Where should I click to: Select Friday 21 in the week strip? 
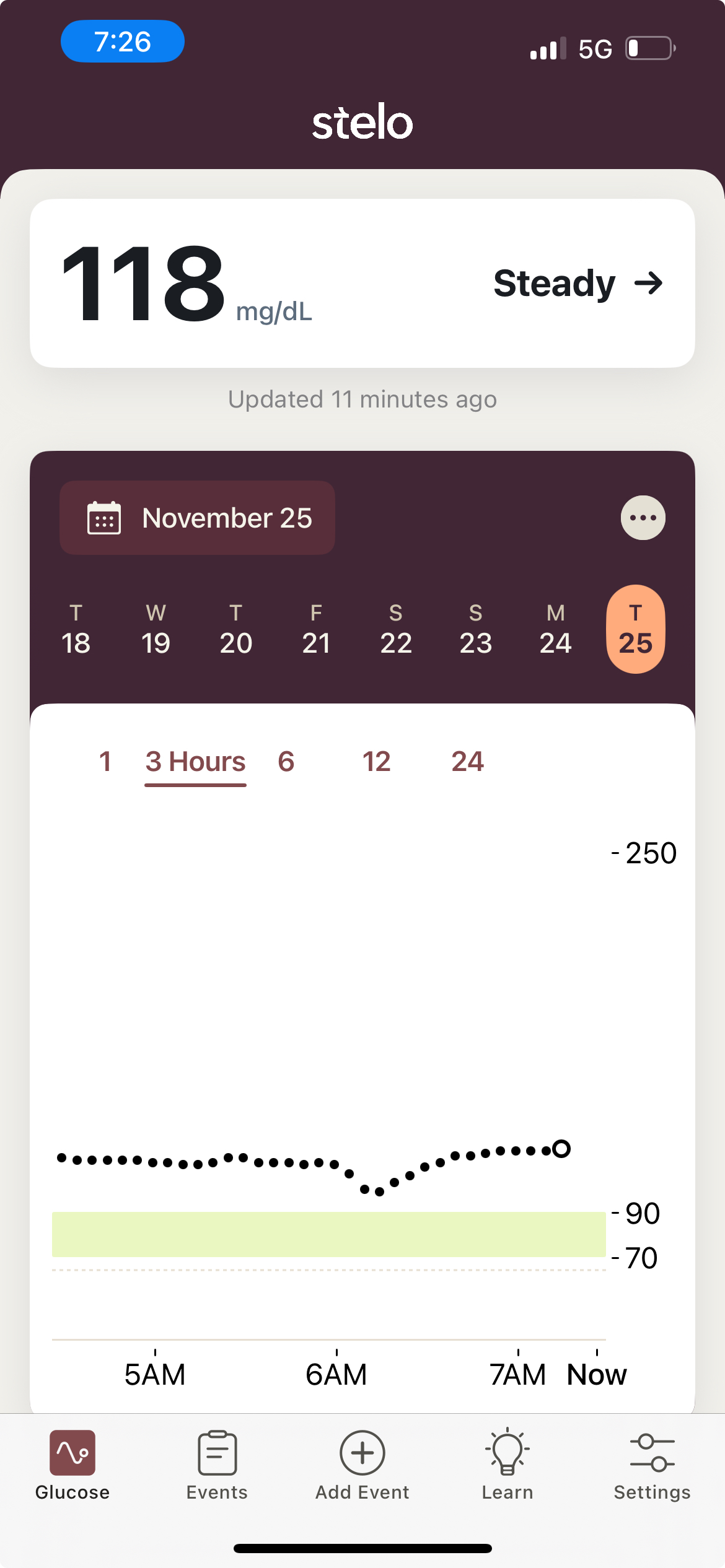[x=316, y=629]
